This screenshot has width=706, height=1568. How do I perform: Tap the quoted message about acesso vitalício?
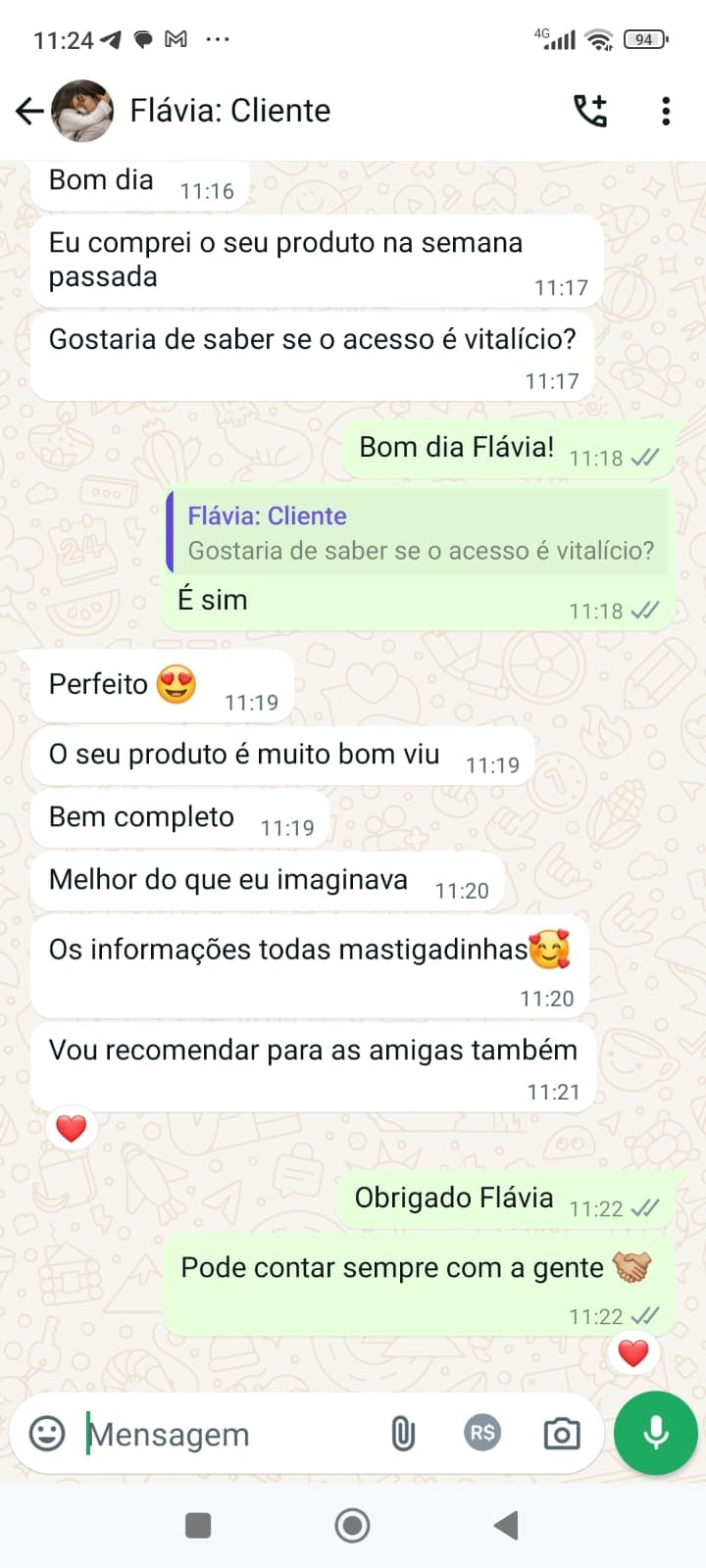420,533
